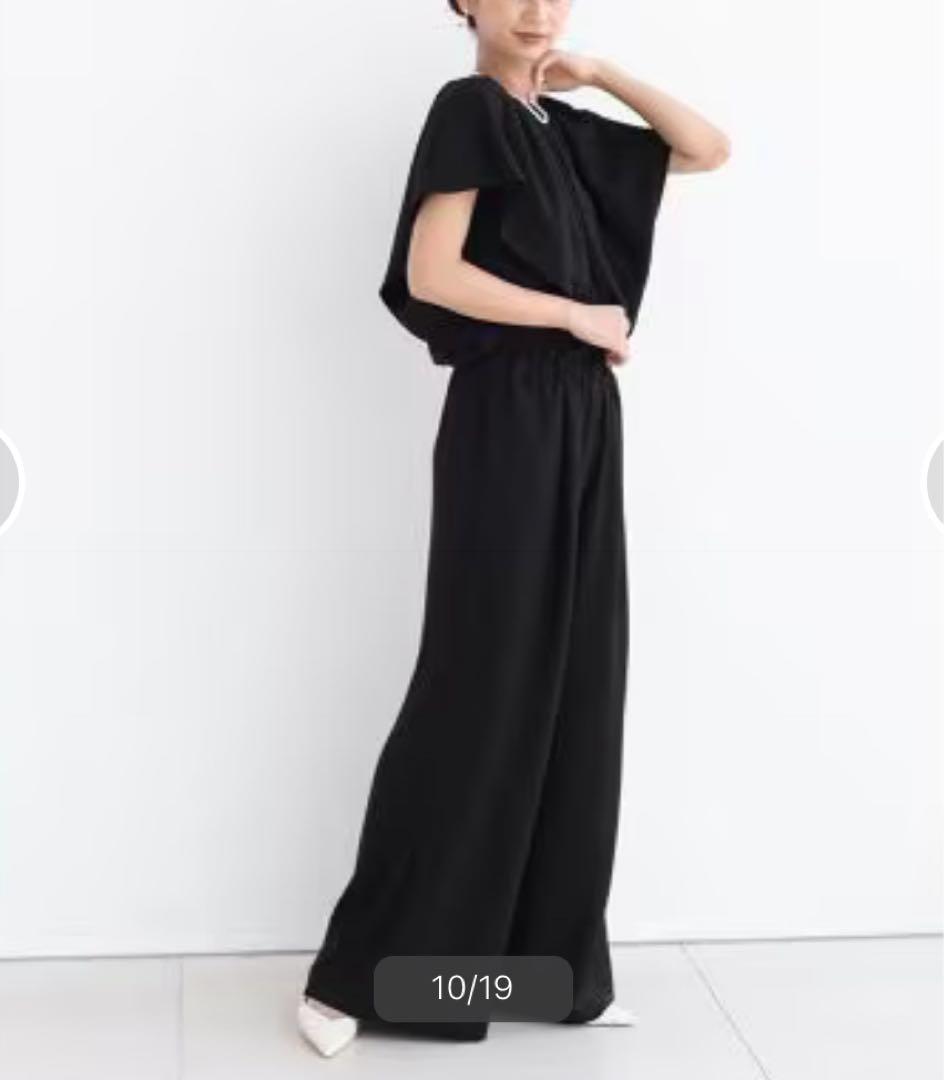944x1080 pixels.
Task: Go to the previous product photo
Action: (x=8, y=482)
